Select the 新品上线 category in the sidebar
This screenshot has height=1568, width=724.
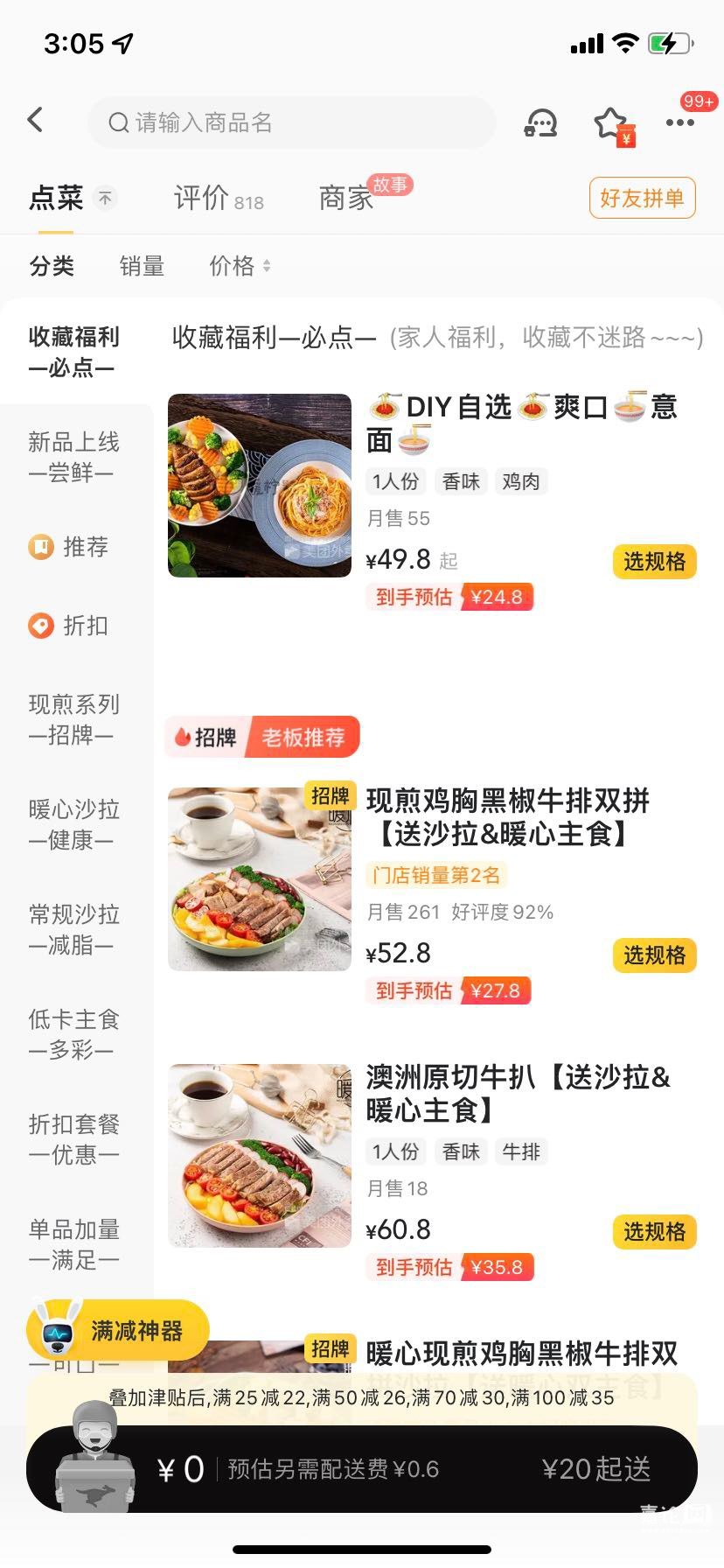[x=73, y=457]
